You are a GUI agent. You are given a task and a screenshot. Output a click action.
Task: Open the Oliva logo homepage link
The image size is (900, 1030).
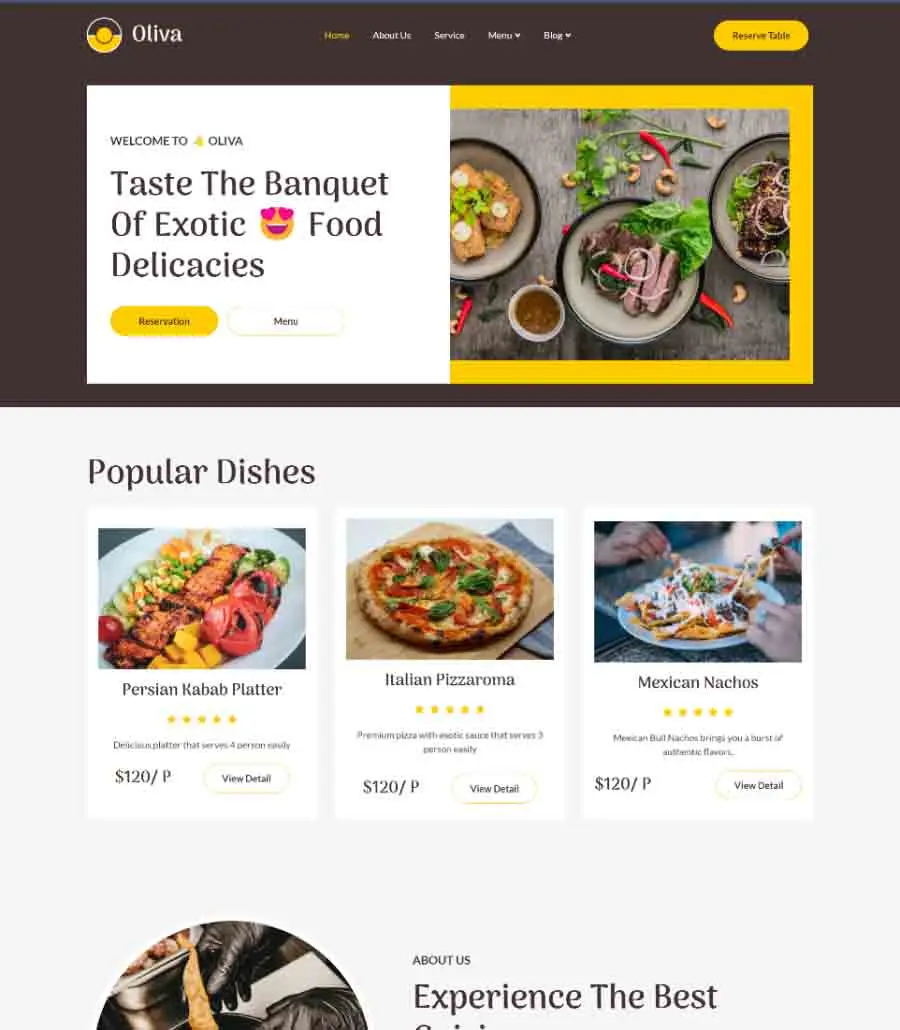(135, 35)
